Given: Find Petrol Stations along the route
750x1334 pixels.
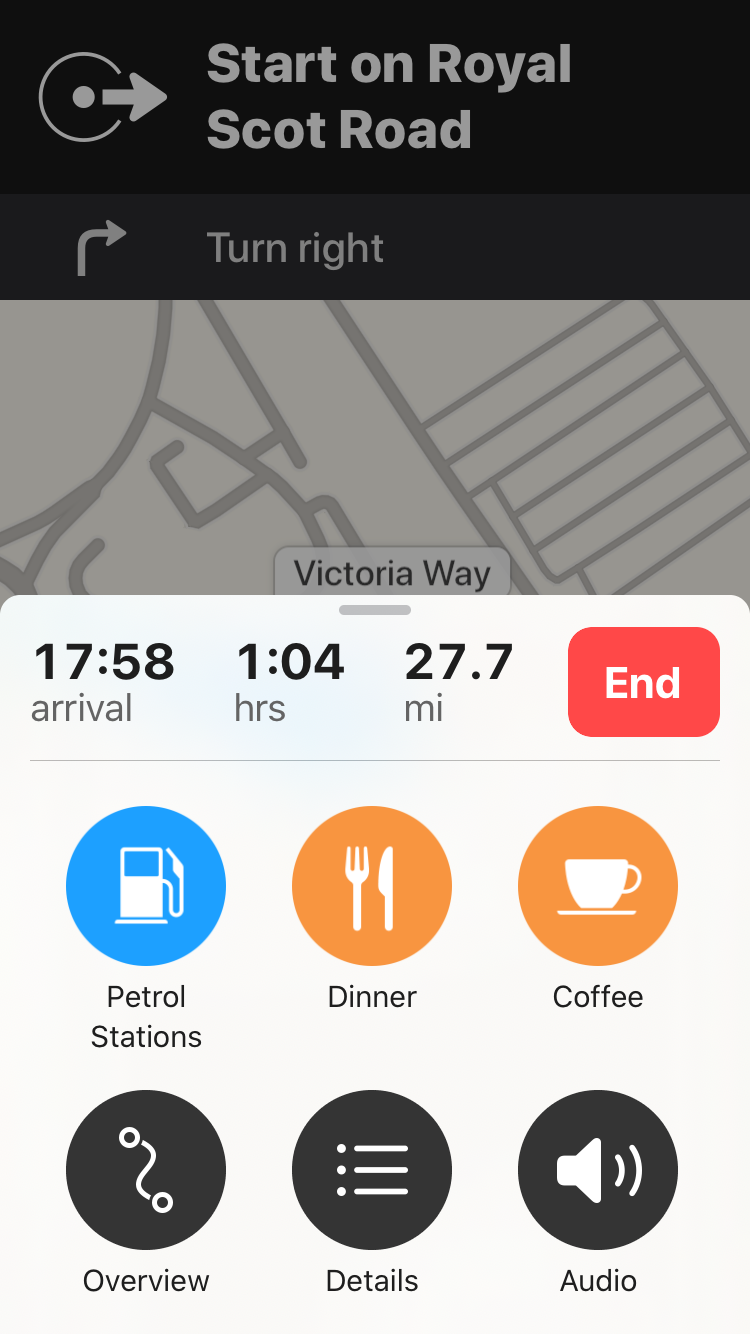Looking at the screenshot, I should (146, 886).
